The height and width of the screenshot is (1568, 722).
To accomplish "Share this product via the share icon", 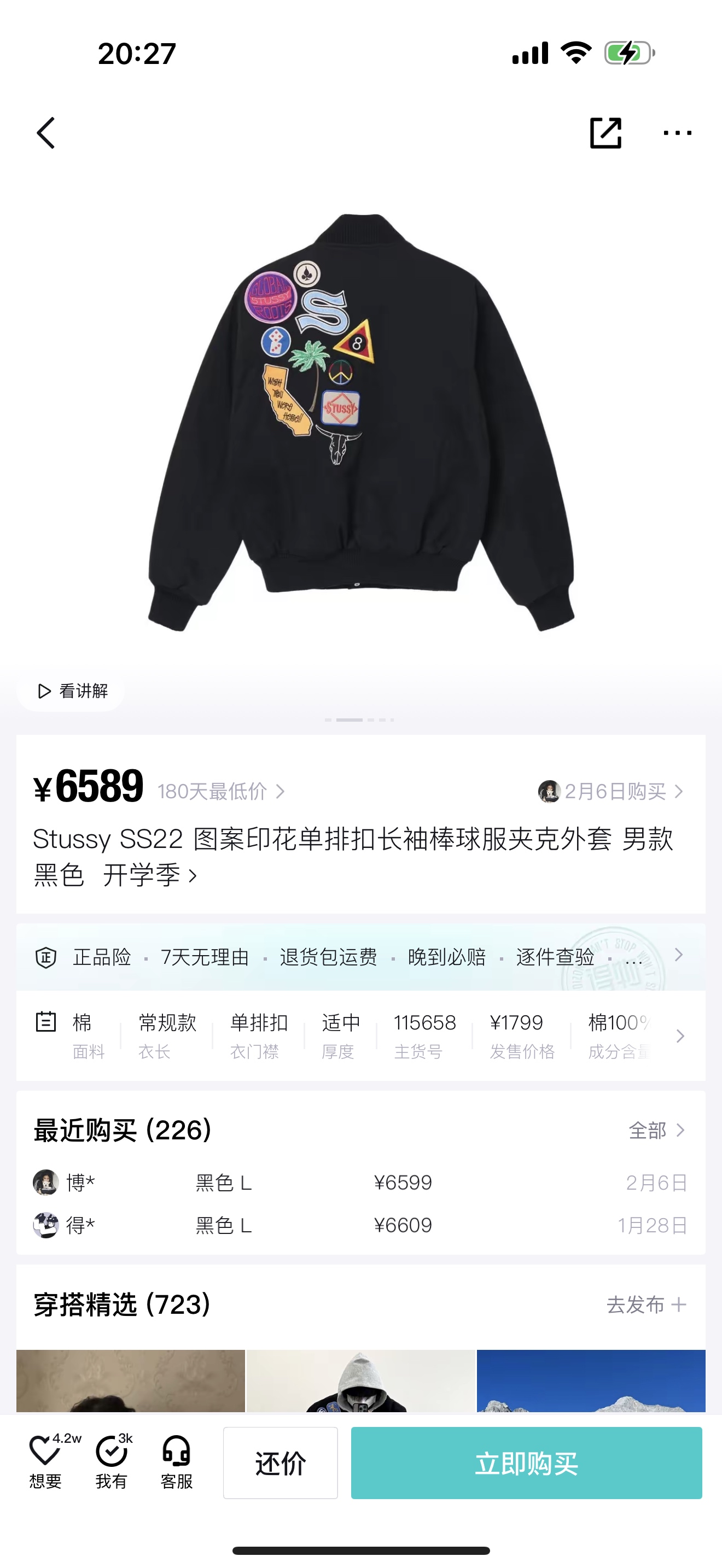I will click(605, 133).
